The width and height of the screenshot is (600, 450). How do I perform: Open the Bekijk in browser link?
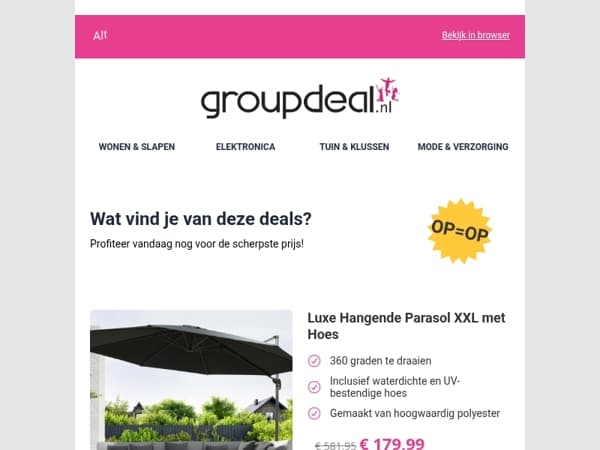476,35
